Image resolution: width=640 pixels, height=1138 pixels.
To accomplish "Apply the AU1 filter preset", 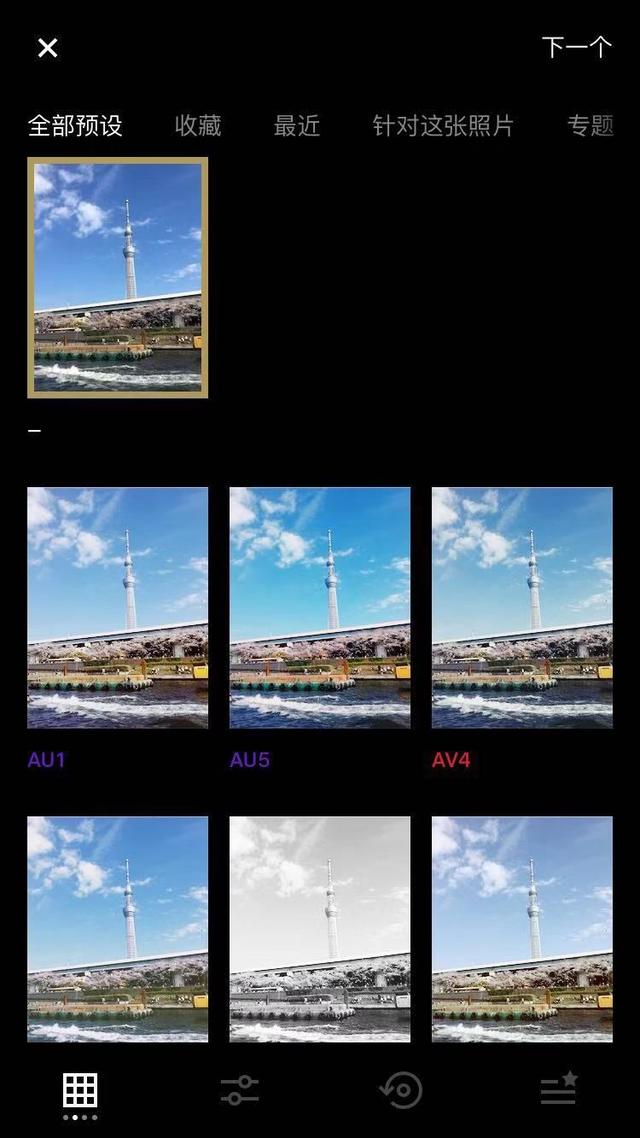I will click(x=118, y=608).
